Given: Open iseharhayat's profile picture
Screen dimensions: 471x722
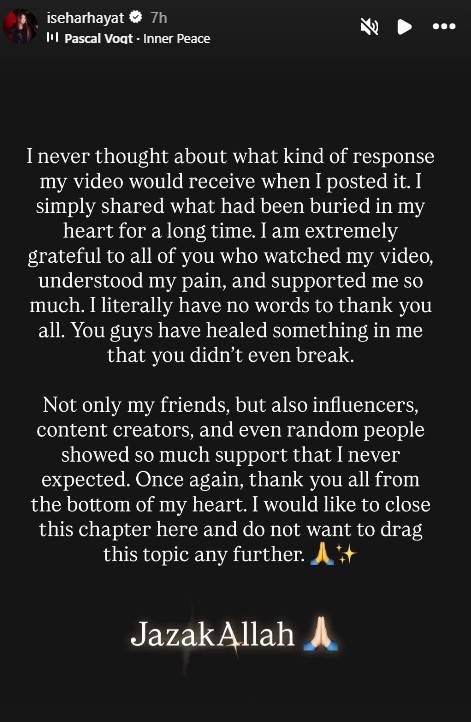Looking at the screenshot, I should (20, 26).
